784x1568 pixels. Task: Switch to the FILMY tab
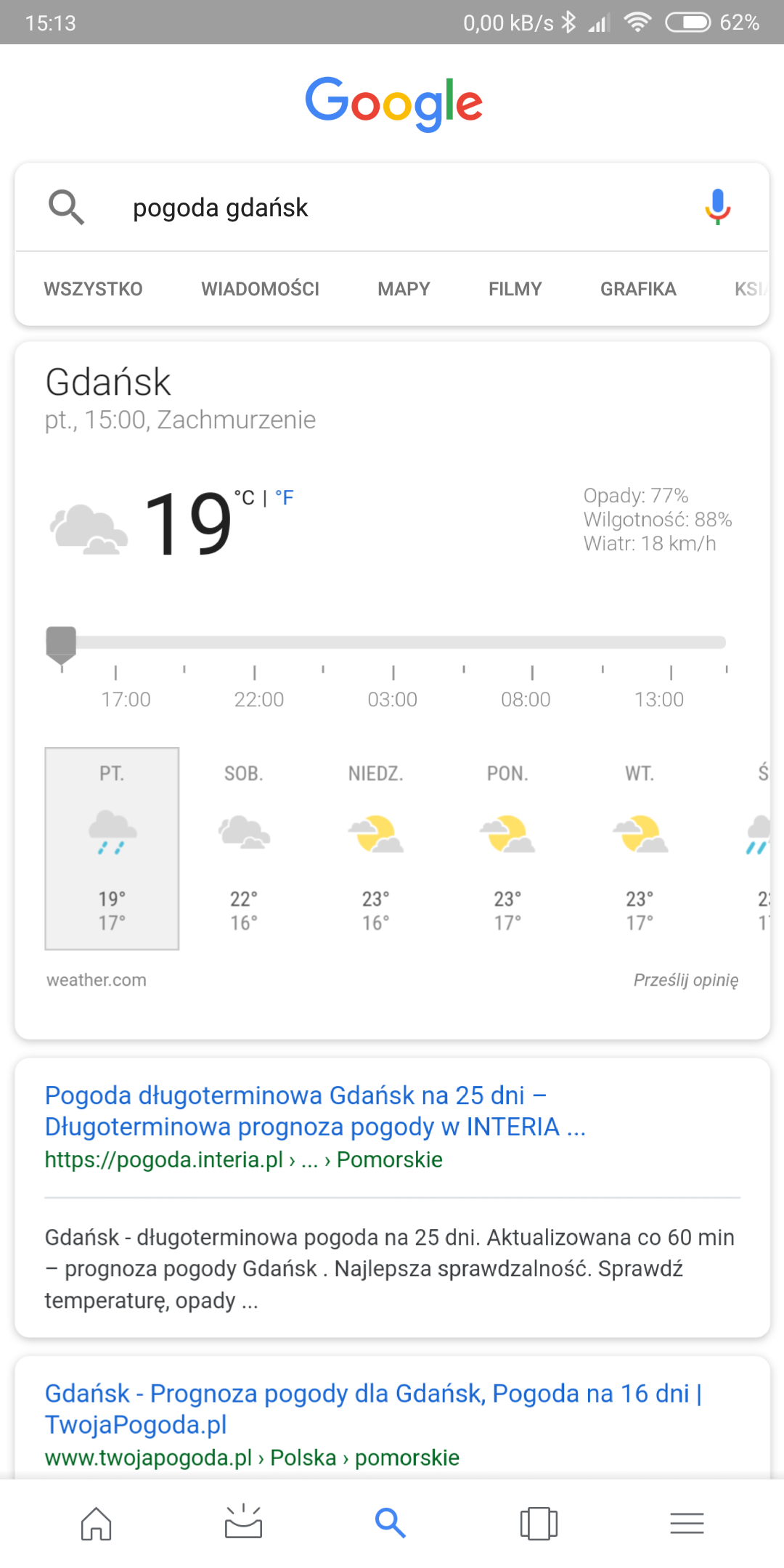pos(515,289)
